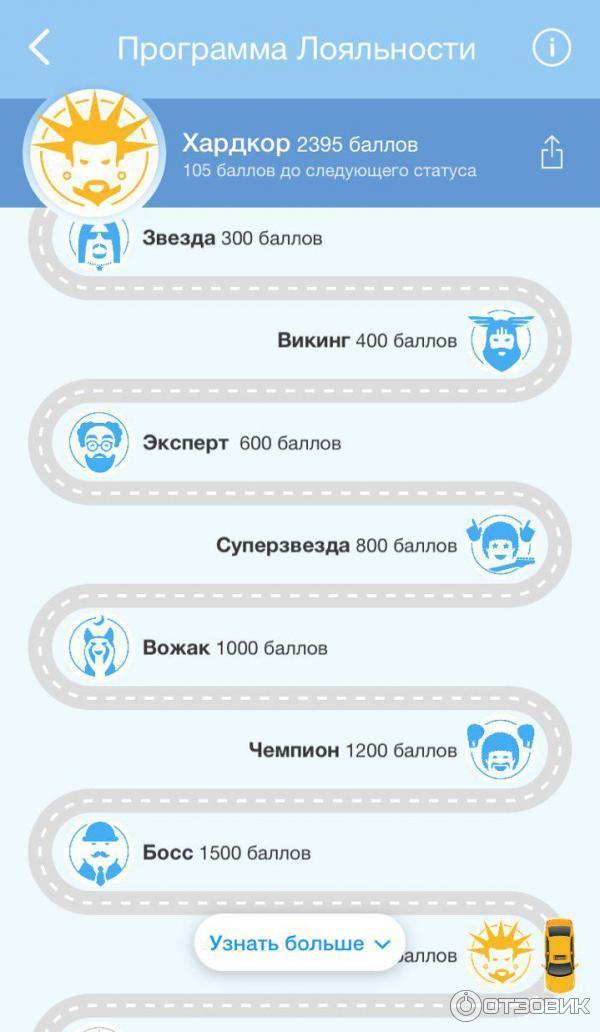Go back from the loyalty program screen
The image size is (600, 1032).
click(x=39, y=48)
